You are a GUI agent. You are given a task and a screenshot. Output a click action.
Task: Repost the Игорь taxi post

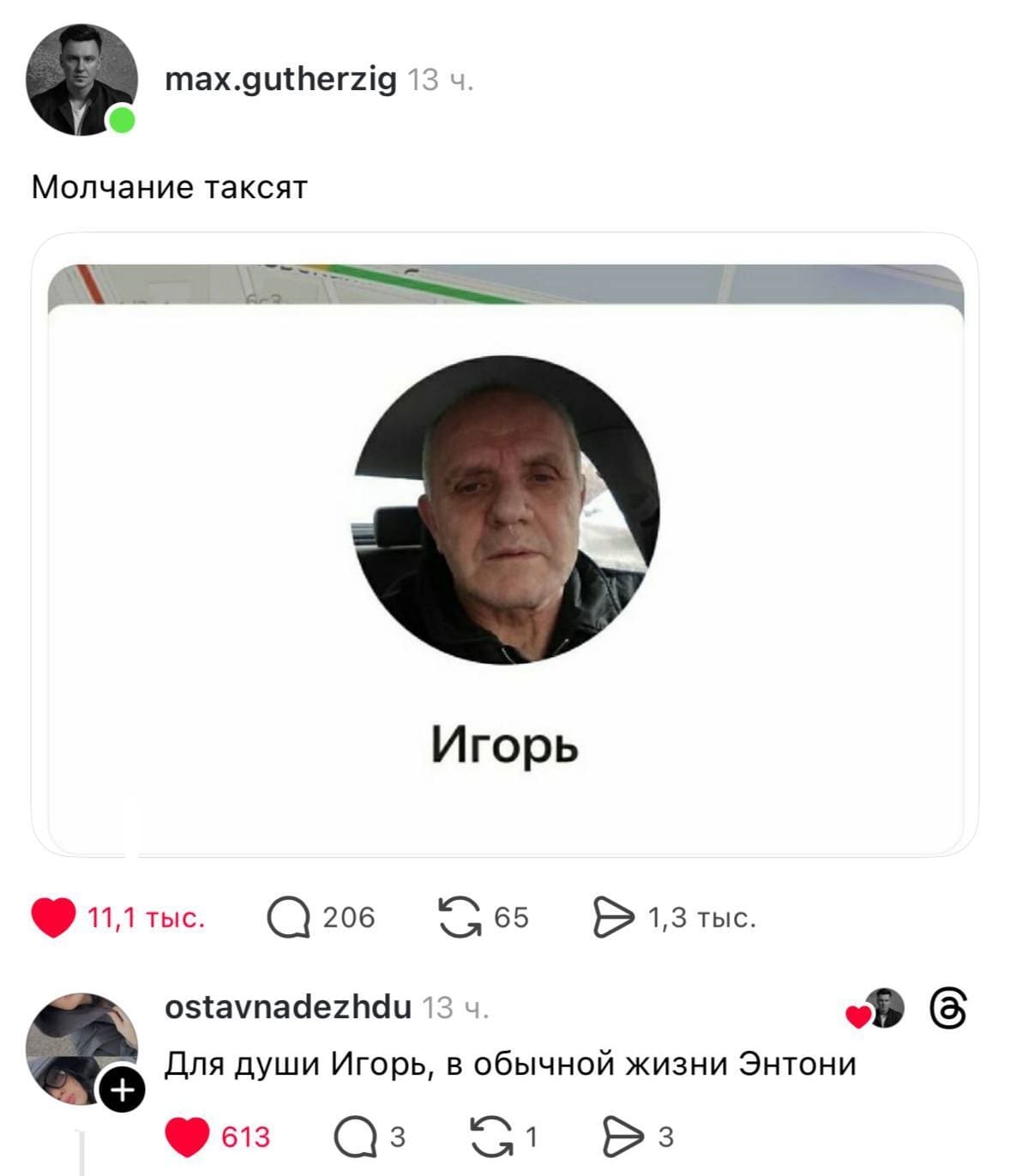pos(460,916)
